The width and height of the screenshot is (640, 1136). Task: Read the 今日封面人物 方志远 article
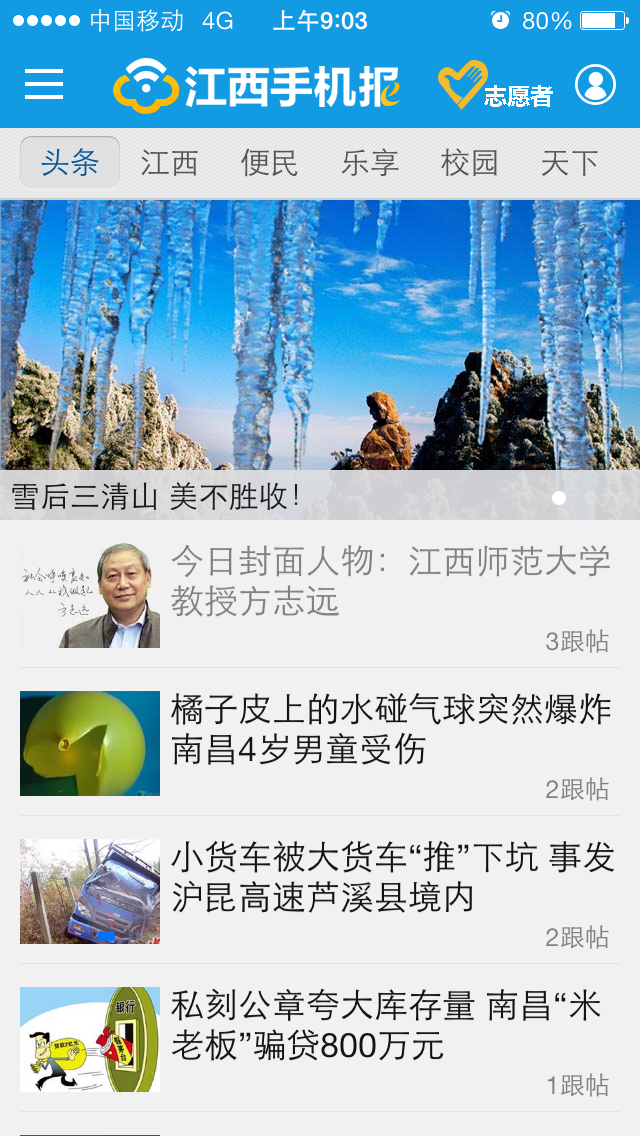click(320, 596)
